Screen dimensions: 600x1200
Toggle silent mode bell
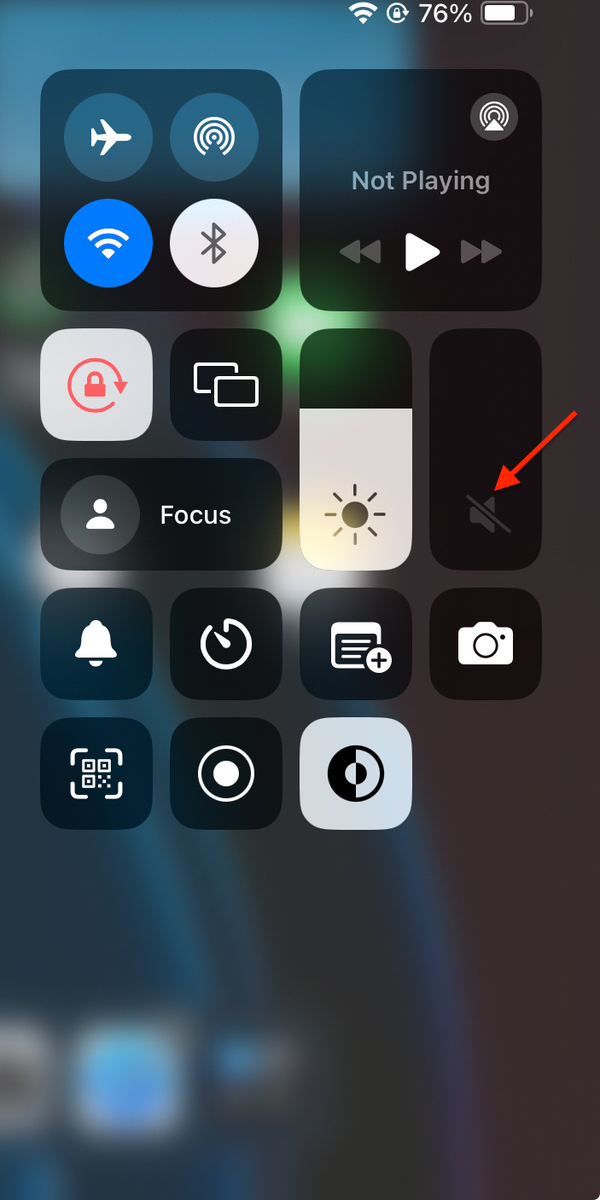click(x=96, y=644)
